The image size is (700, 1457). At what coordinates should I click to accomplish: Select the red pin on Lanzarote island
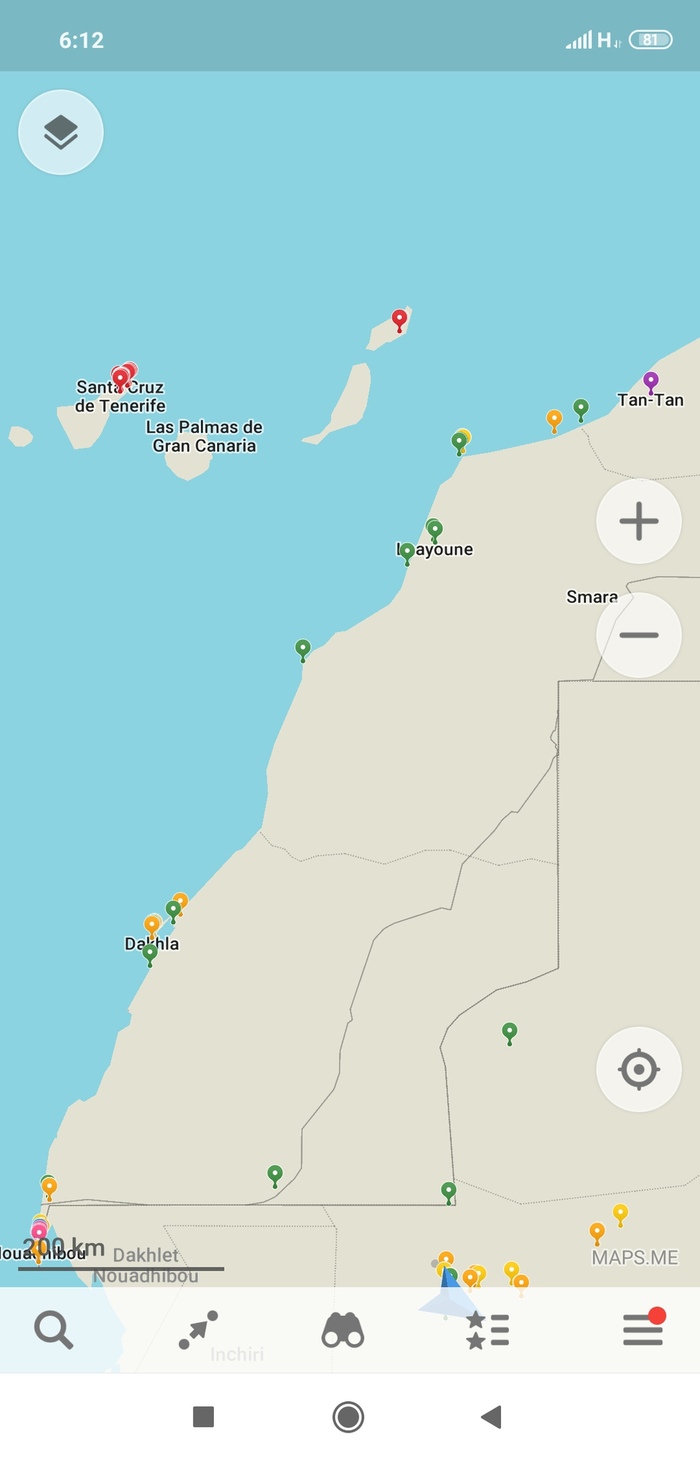400,319
